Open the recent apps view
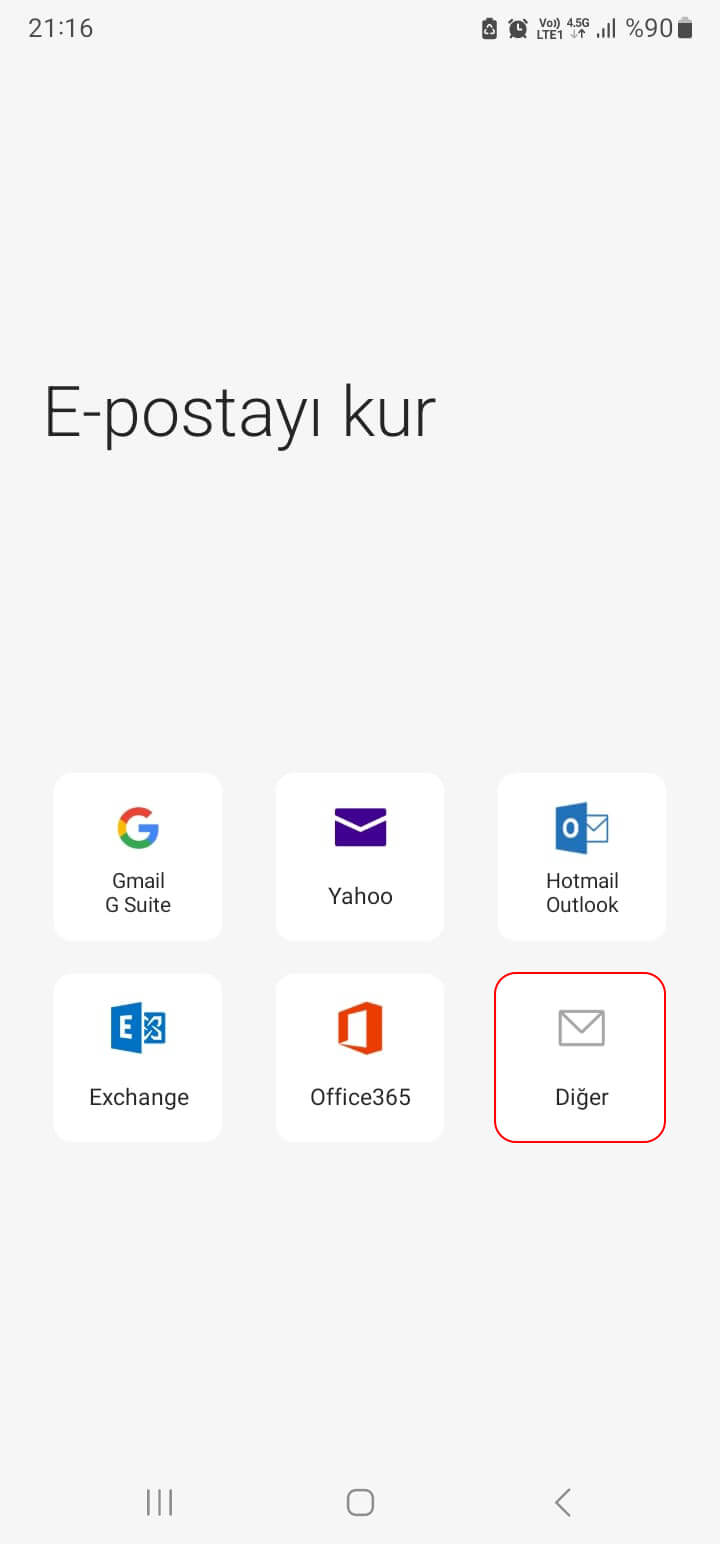Image resolution: width=720 pixels, height=1544 pixels. [x=159, y=1502]
